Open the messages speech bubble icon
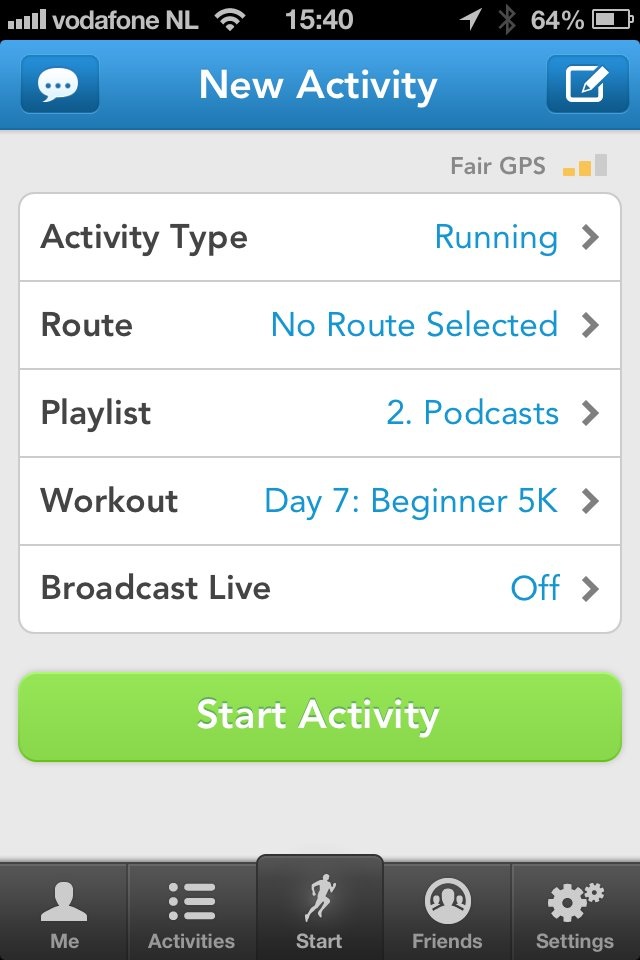640x960 pixels. (x=60, y=85)
